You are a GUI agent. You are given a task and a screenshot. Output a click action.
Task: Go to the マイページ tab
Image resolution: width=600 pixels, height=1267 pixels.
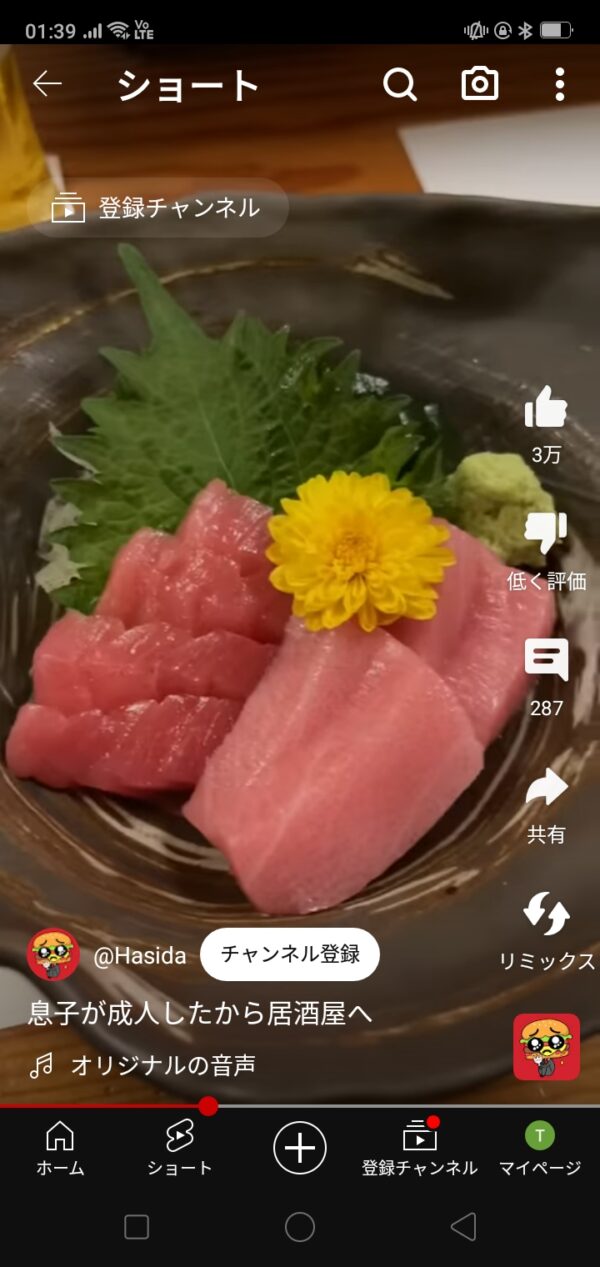tap(540, 1147)
